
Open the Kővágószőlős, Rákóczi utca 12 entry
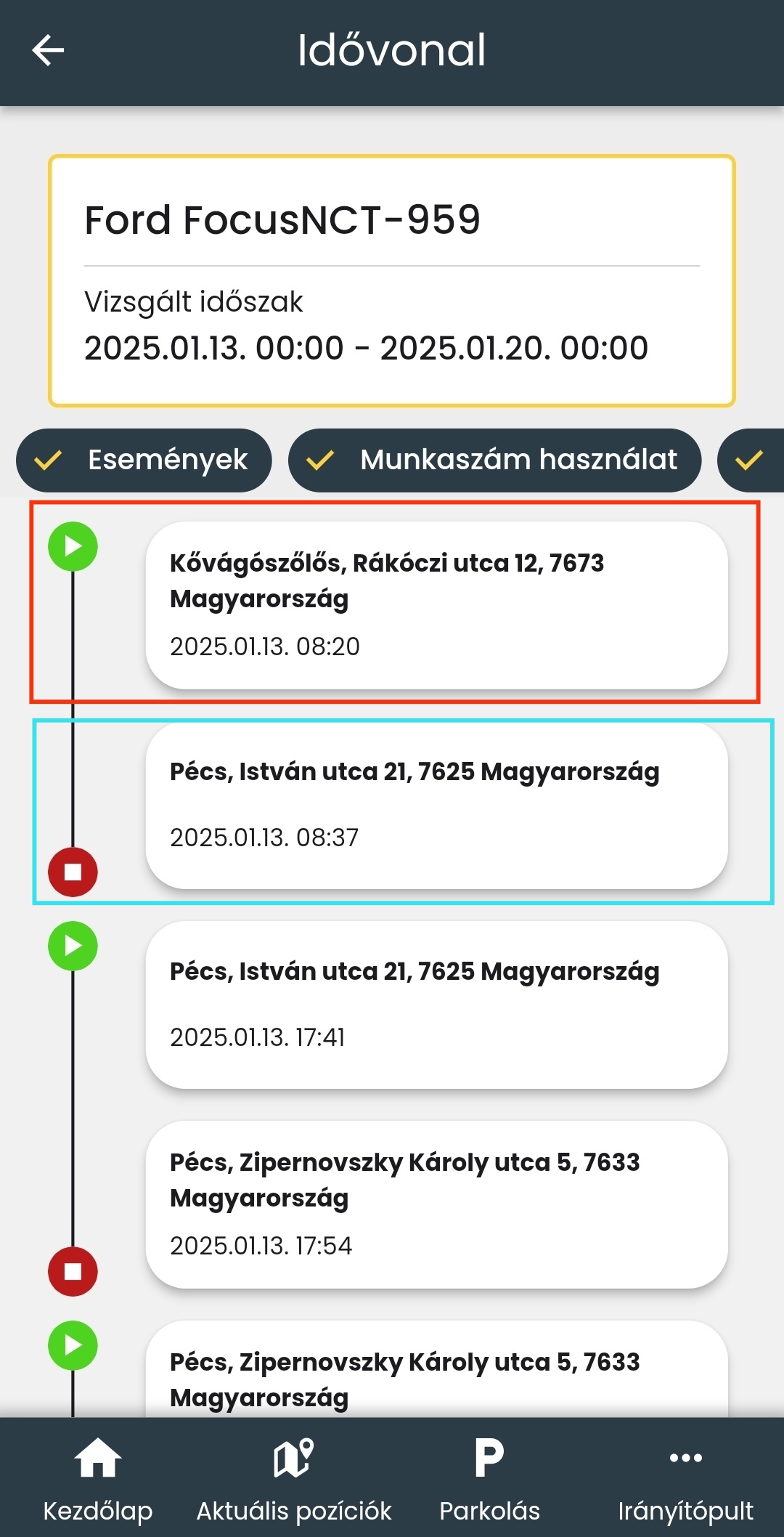(x=436, y=604)
